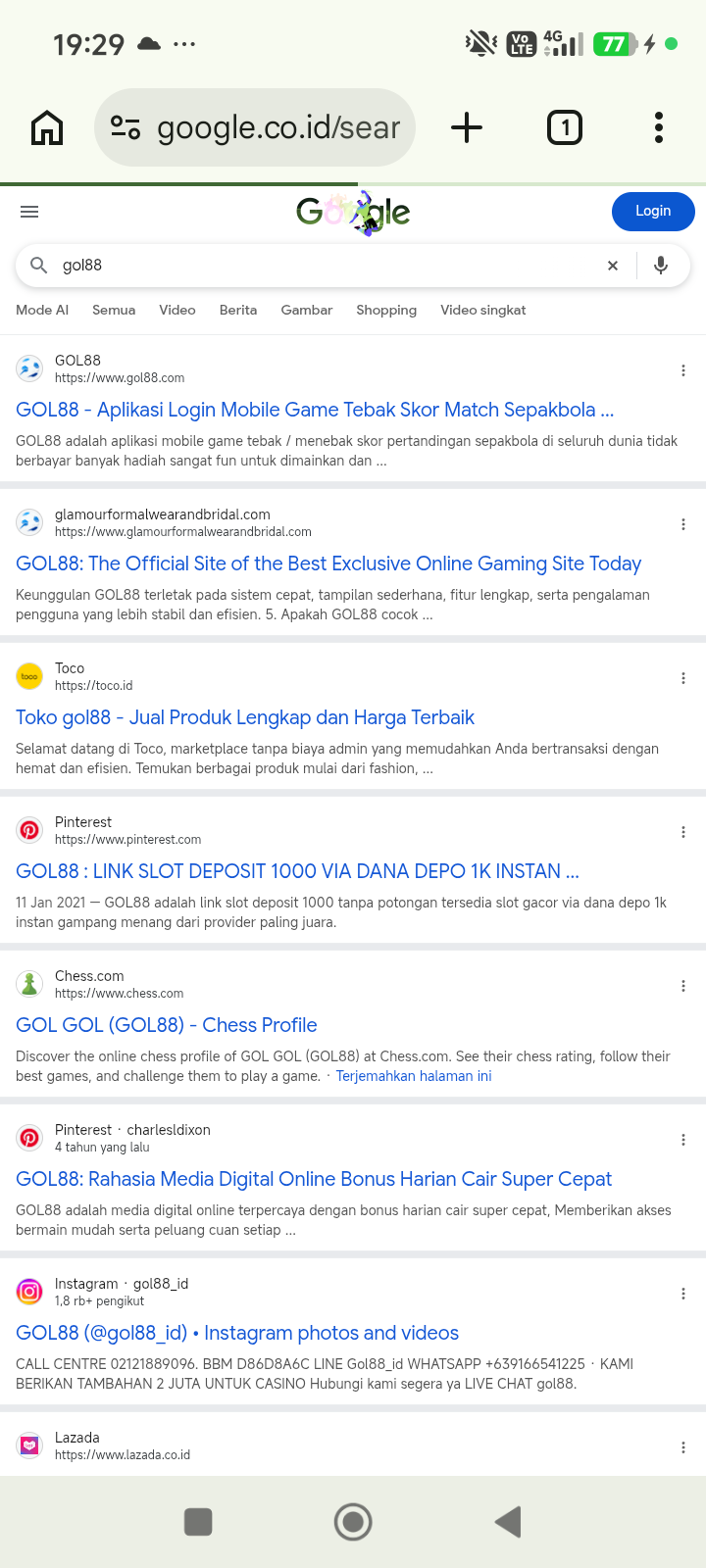The image size is (706, 1568).
Task: Select Terjemahkan halaman ini link
Action: point(414,1076)
